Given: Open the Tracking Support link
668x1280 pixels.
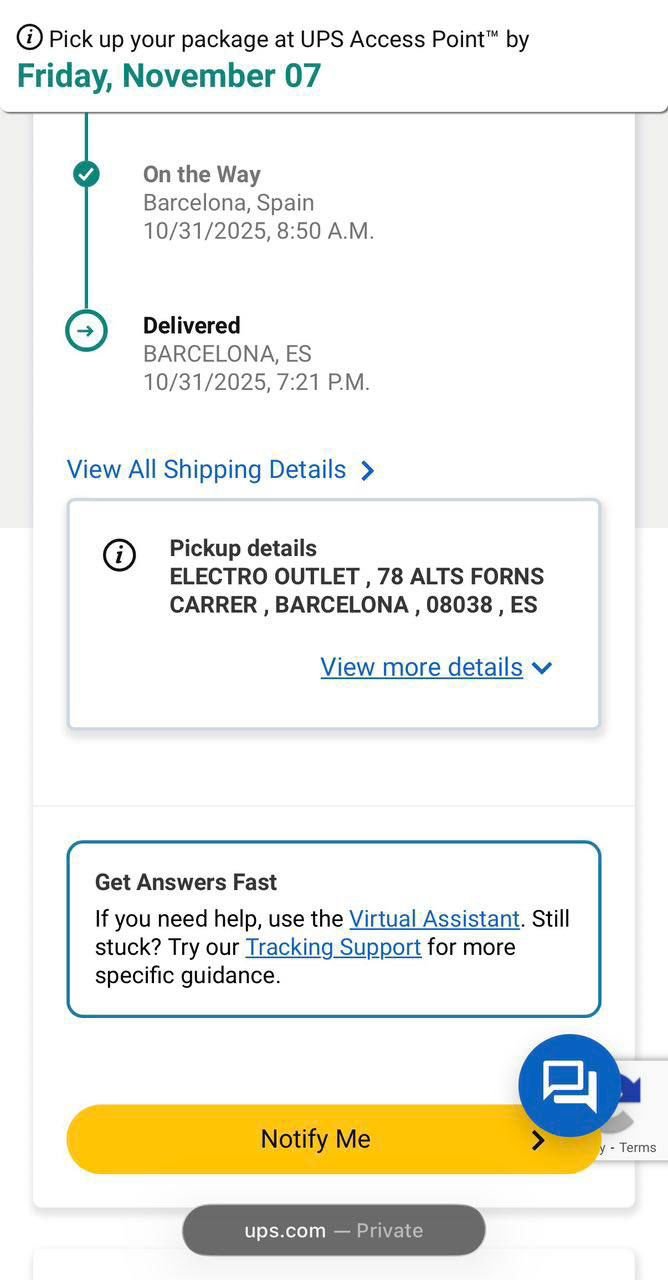Looking at the screenshot, I should pyautogui.click(x=333, y=946).
